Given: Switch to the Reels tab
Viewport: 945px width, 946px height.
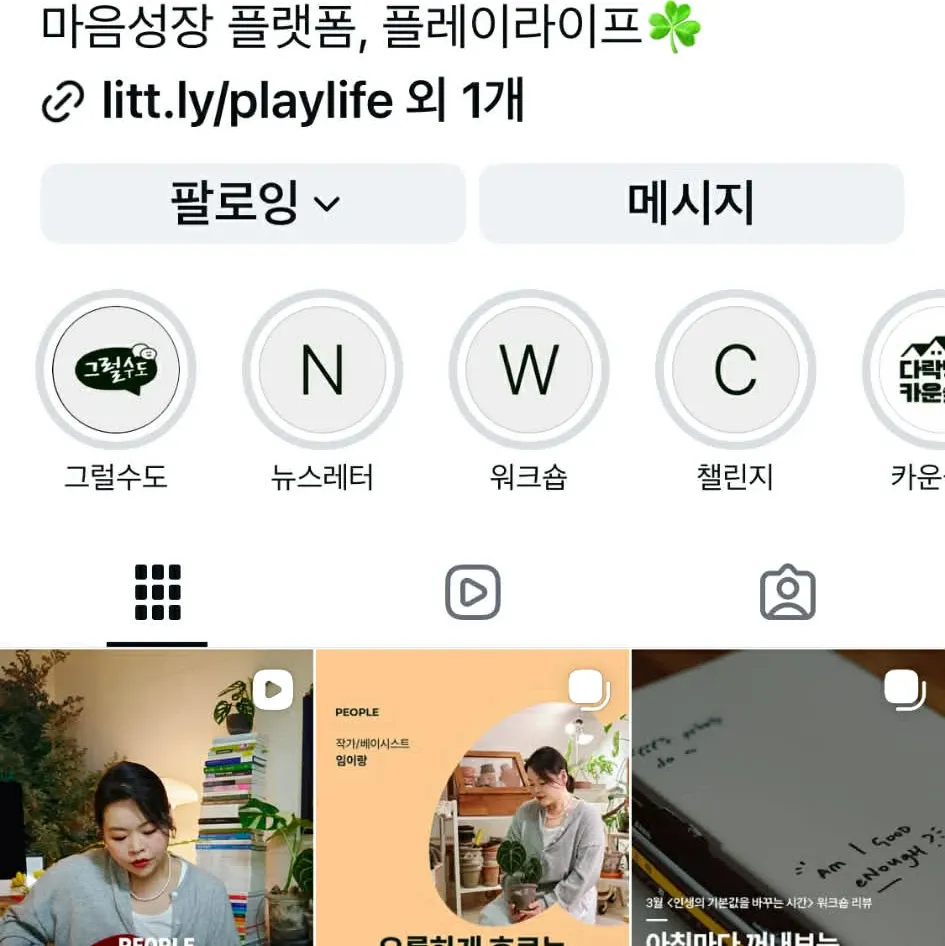Looking at the screenshot, I should [x=472, y=593].
